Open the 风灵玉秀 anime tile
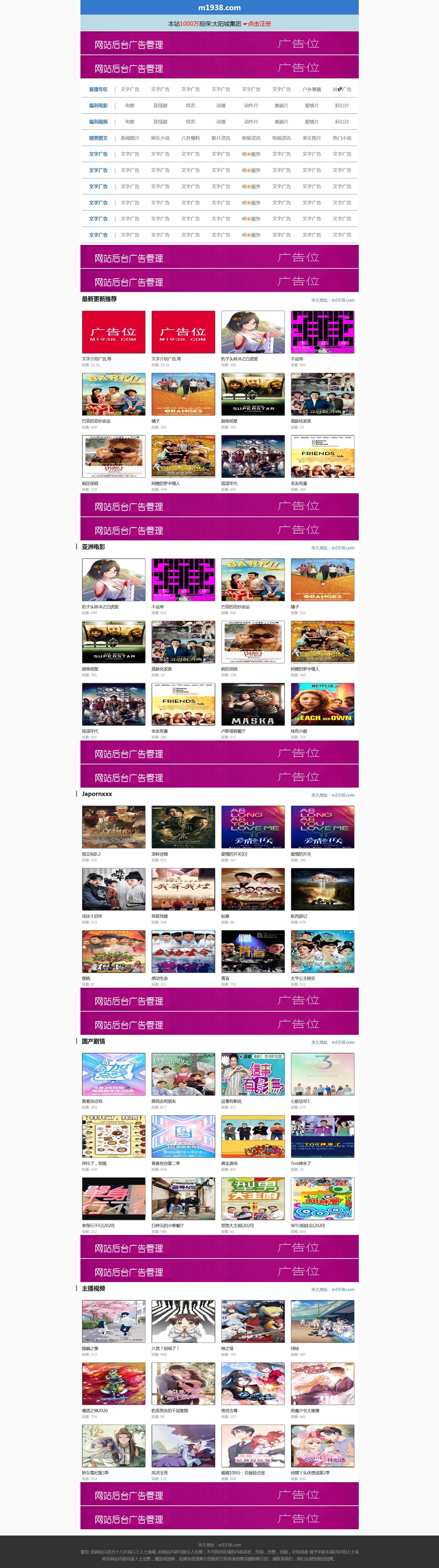This screenshot has width=439, height=1568. (183, 1449)
